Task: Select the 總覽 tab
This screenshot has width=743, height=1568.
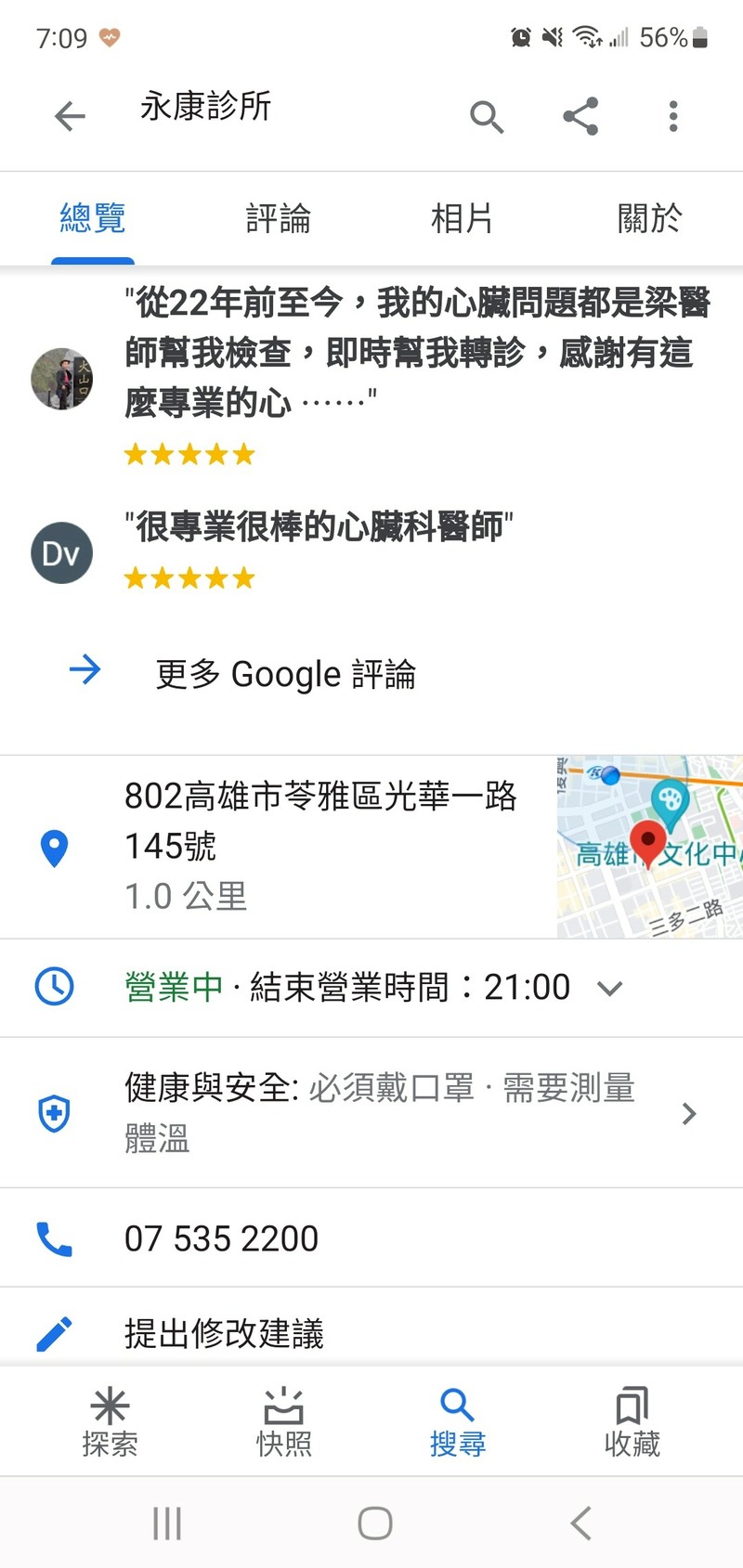Action: [x=93, y=219]
